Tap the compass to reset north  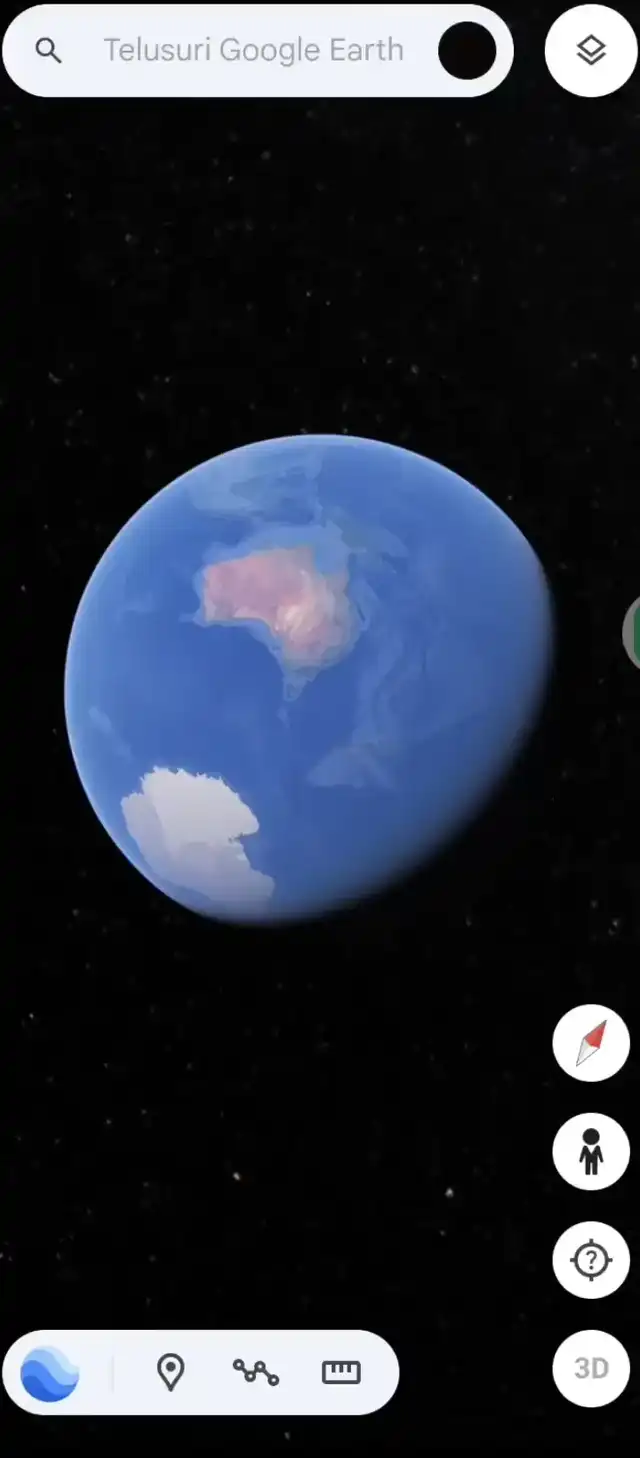pyautogui.click(x=591, y=1043)
